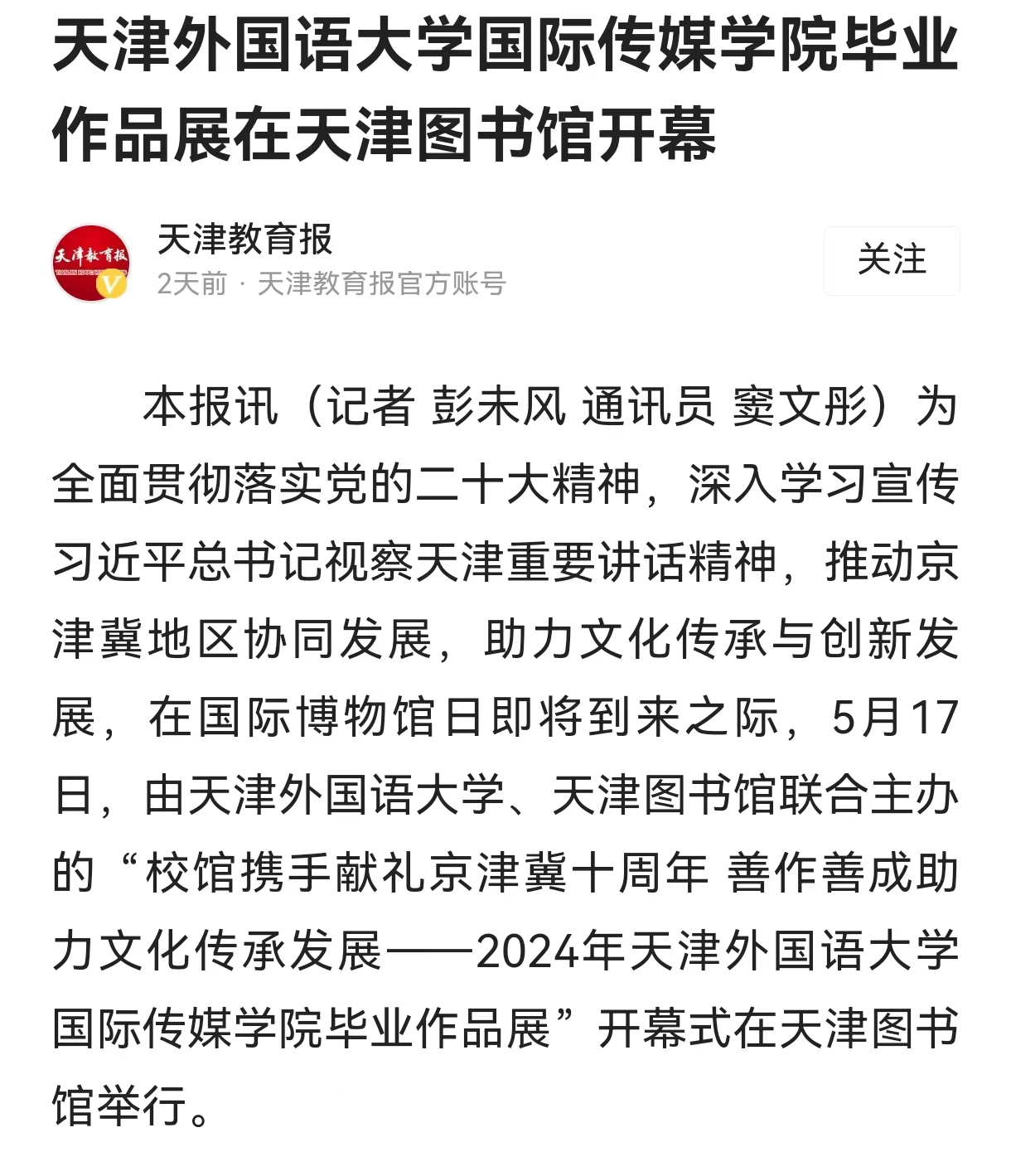Open the 天津教育报 profile avatar
Screen dimensions: 1011x1176
[x=91, y=262]
